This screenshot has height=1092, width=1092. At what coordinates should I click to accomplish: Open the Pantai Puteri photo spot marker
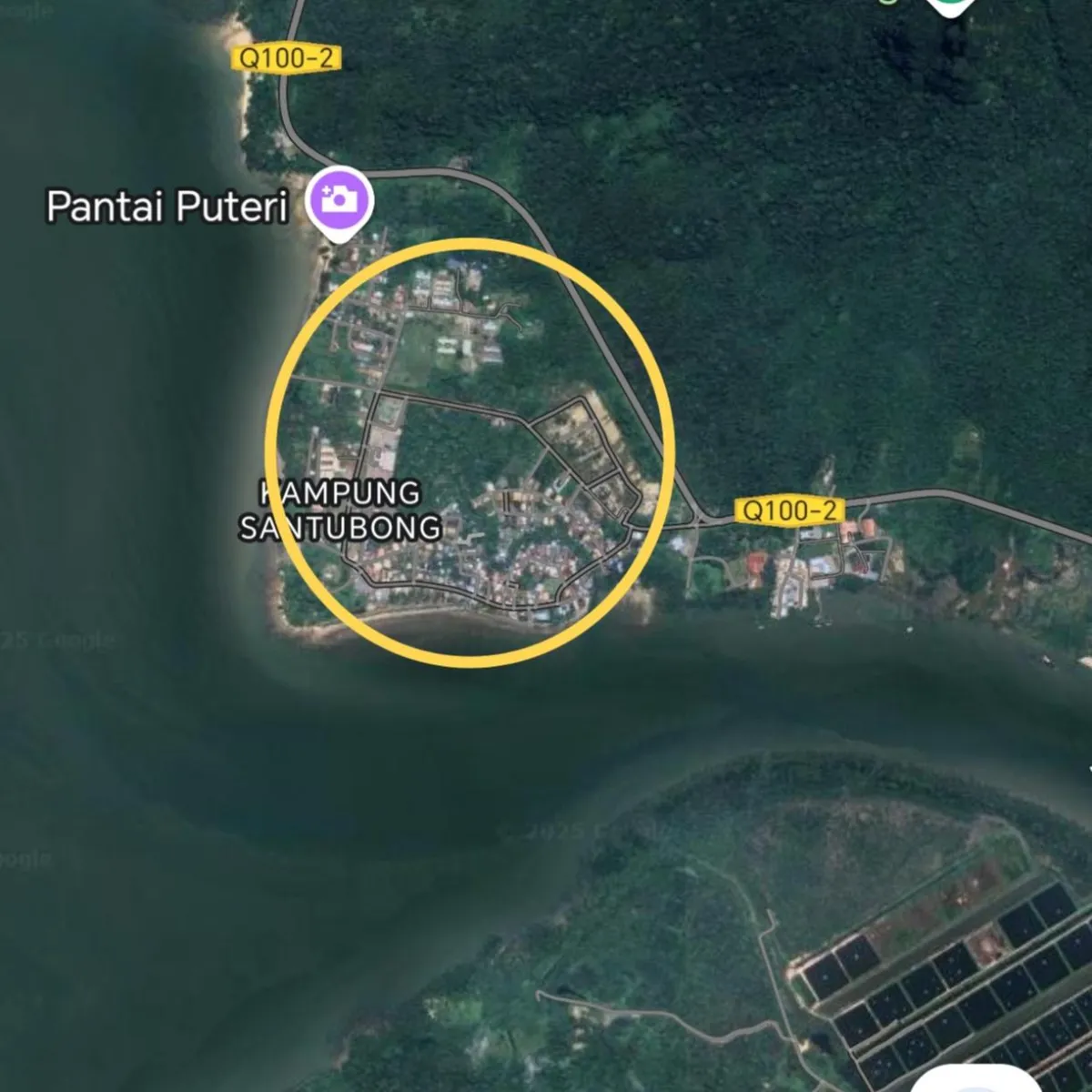click(x=339, y=198)
